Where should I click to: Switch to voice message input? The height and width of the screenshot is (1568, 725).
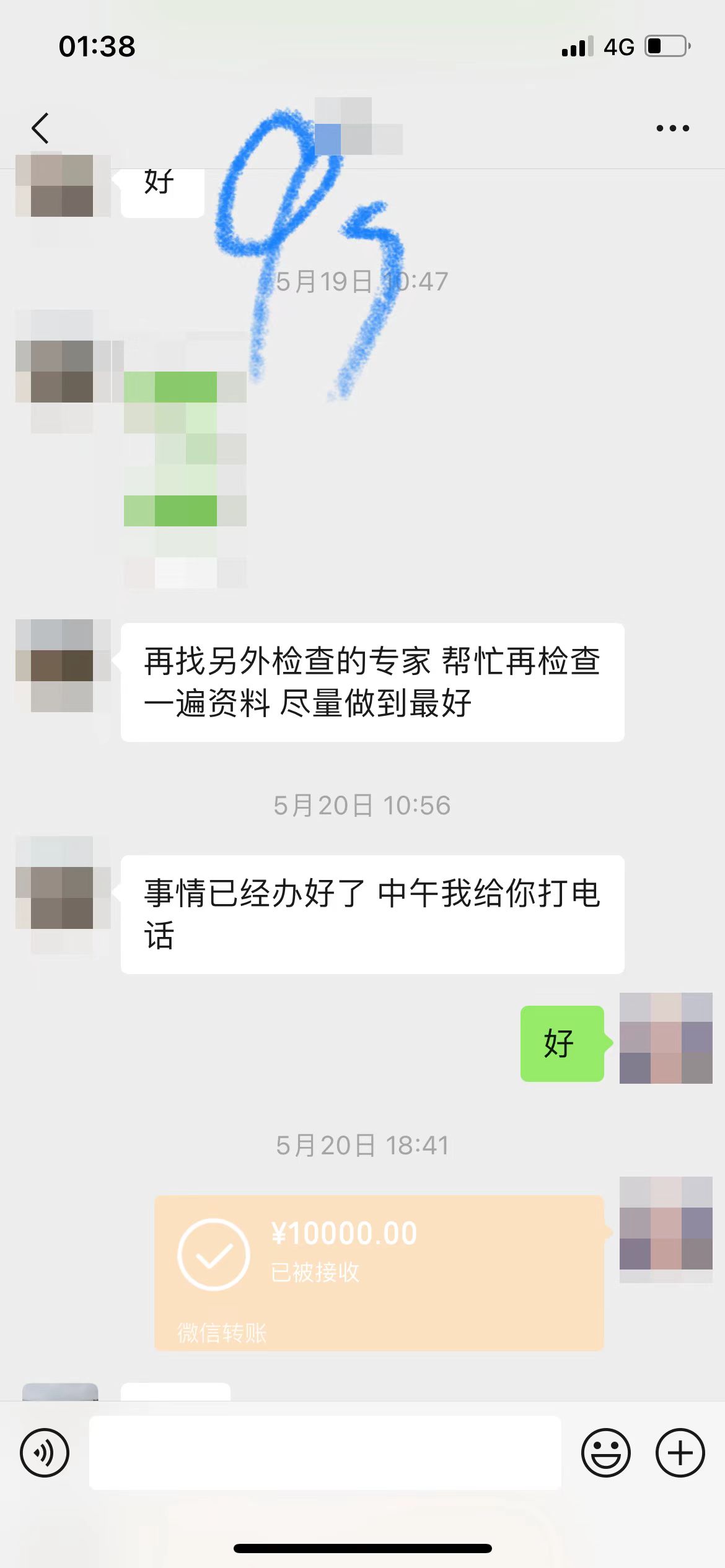pos(45,1452)
